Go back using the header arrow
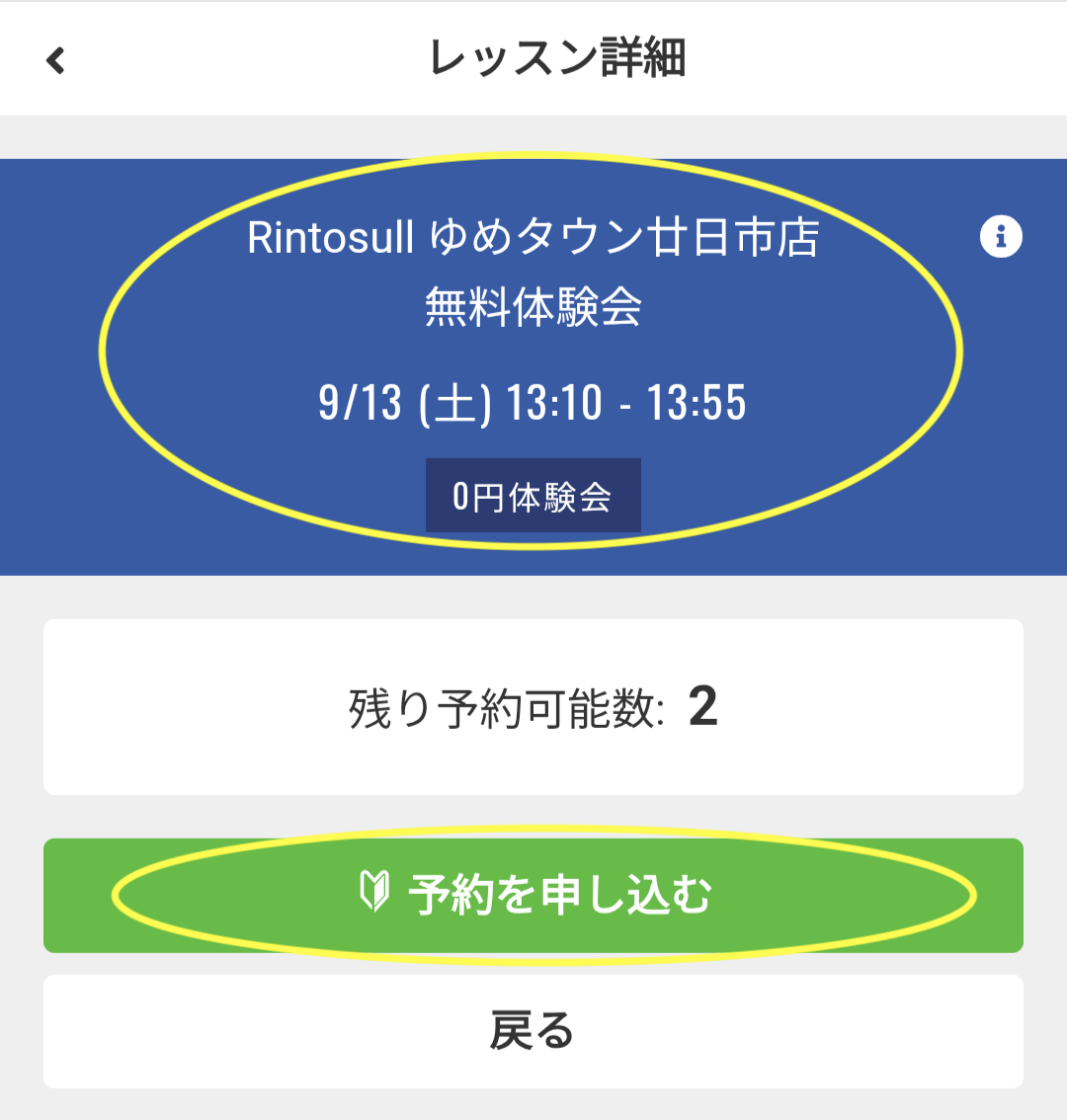 pyautogui.click(x=56, y=60)
